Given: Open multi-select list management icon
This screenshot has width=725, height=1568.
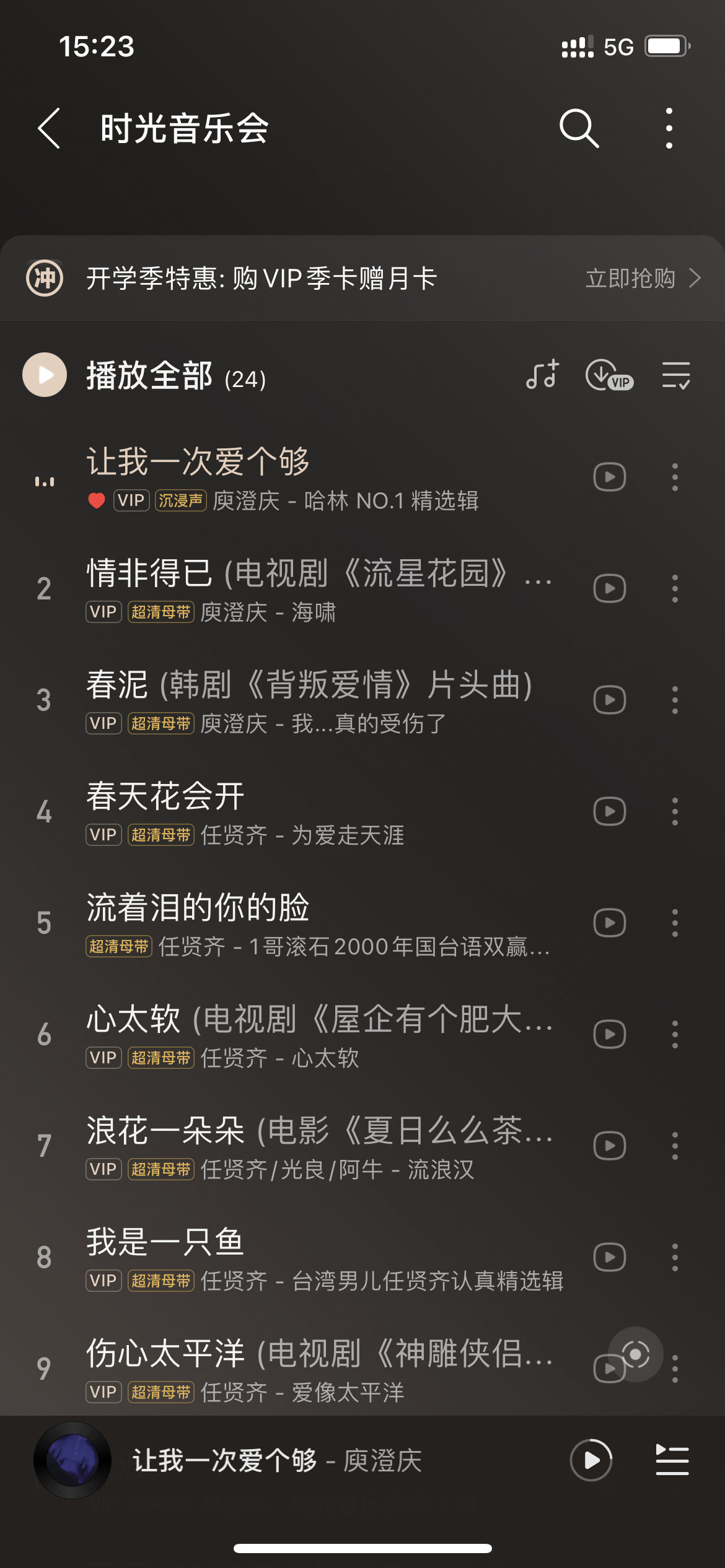Looking at the screenshot, I should click(675, 375).
